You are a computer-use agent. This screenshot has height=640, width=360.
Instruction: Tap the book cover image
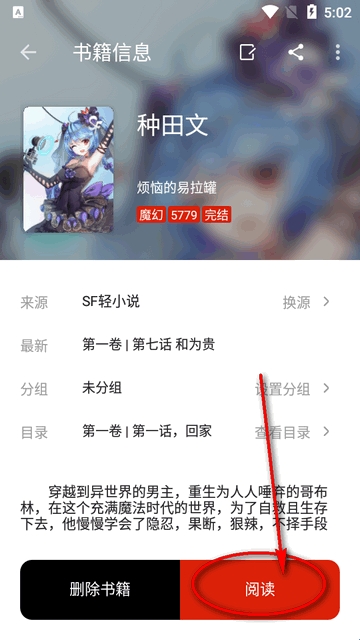tap(68, 169)
